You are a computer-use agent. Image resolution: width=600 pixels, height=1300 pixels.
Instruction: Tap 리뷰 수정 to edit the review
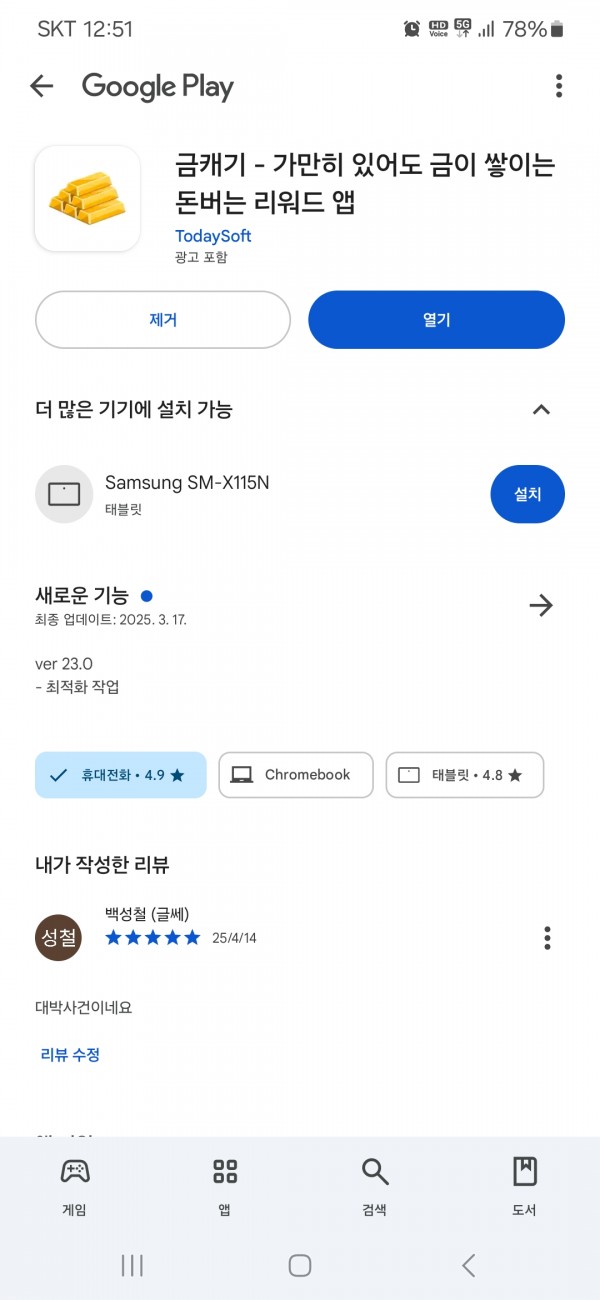tap(70, 1055)
